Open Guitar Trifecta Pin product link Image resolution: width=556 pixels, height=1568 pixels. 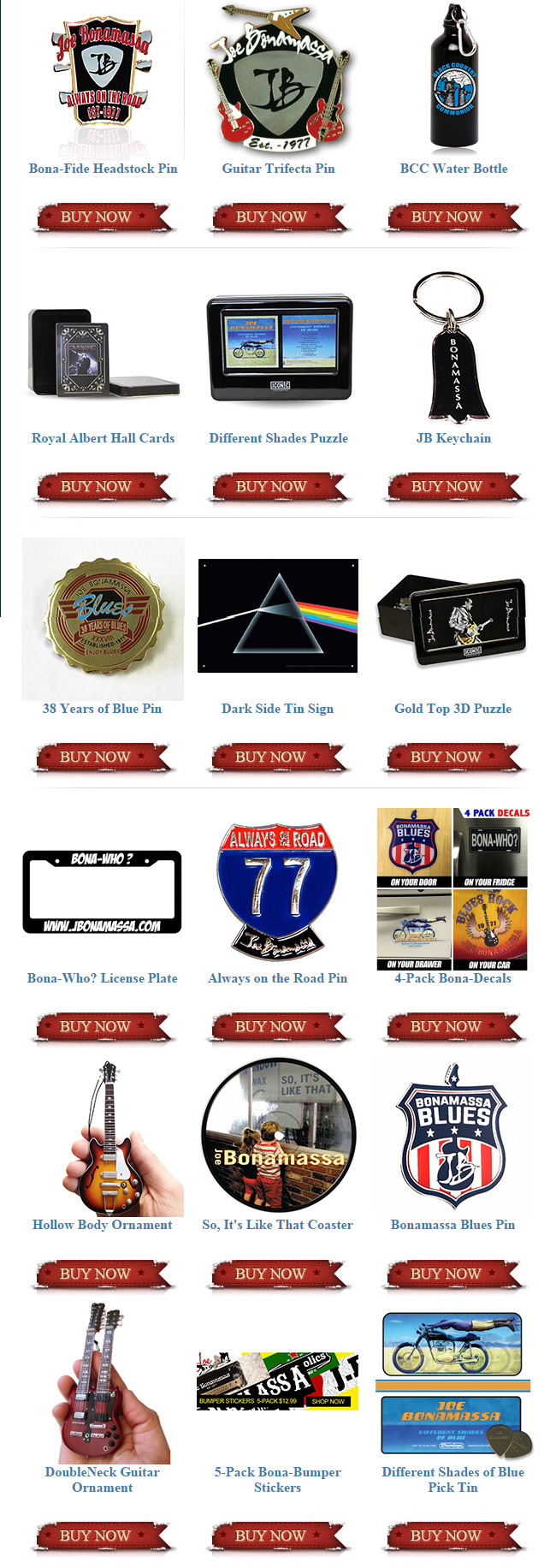click(x=278, y=169)
